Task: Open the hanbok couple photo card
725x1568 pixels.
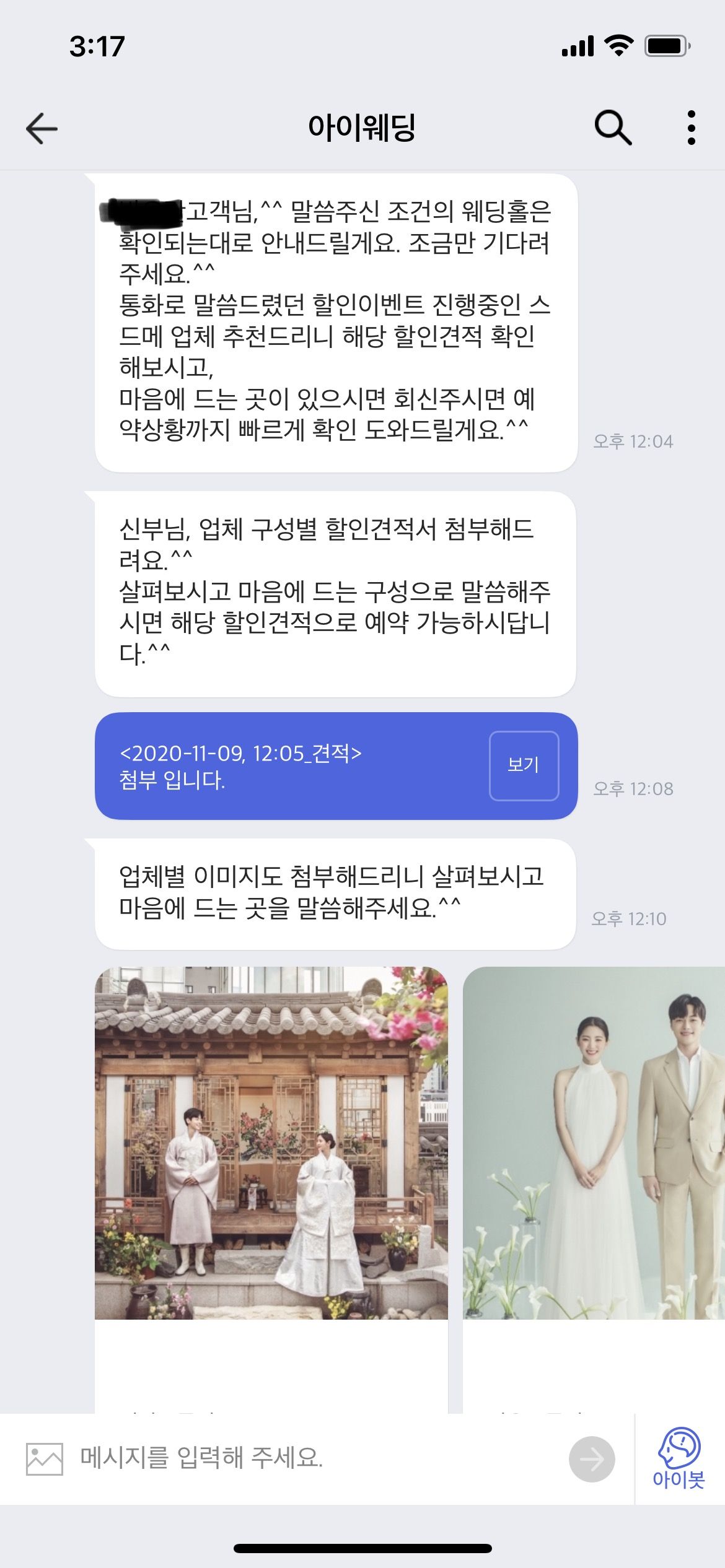Action: [271, 1190]
